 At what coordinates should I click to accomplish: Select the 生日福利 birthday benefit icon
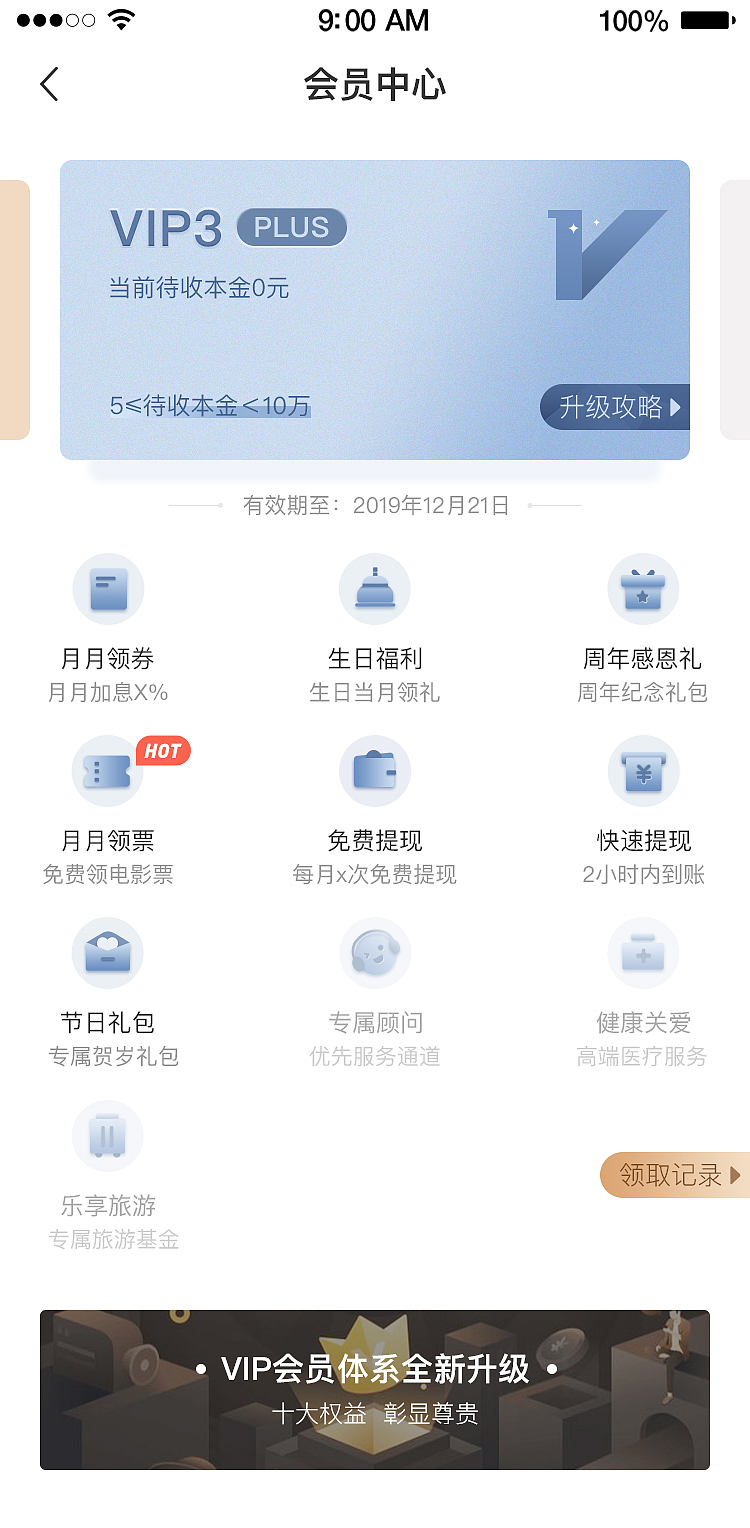click(375, 589)
